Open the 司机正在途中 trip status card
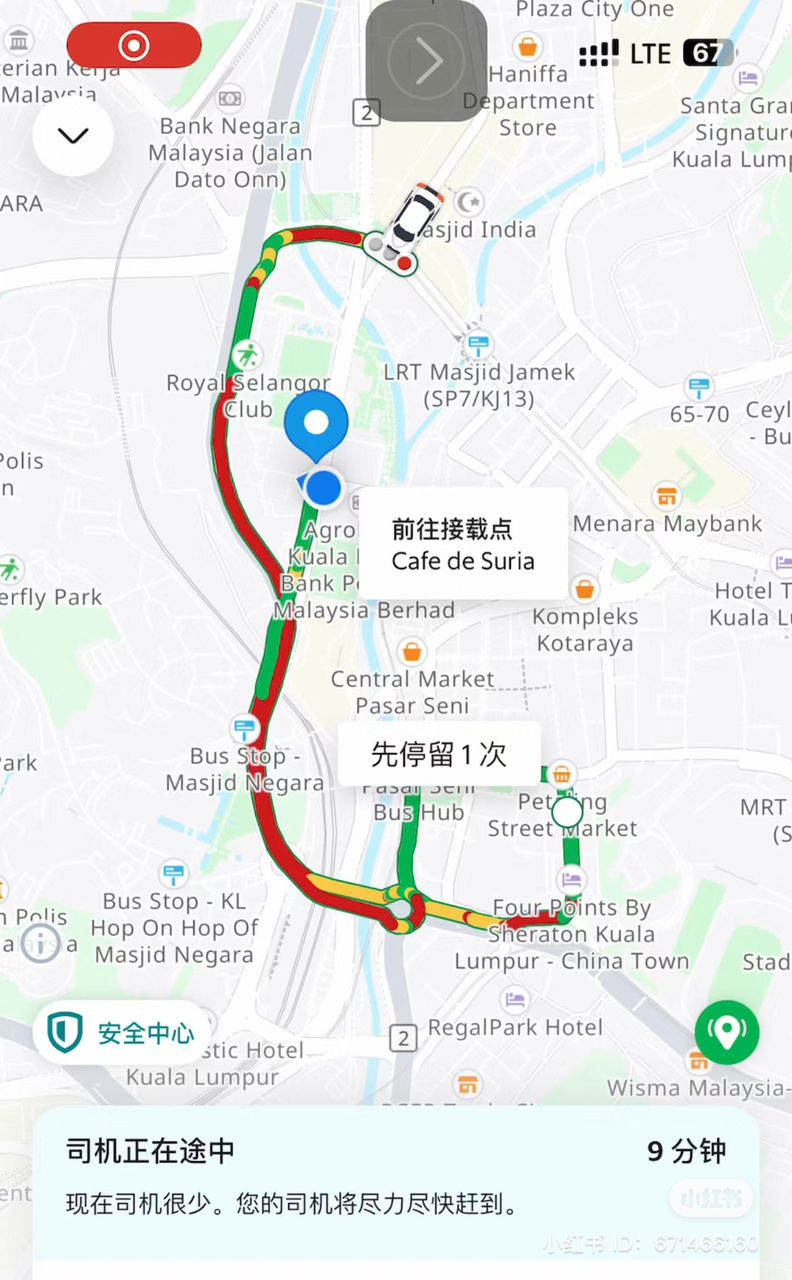 (395, 1176)
